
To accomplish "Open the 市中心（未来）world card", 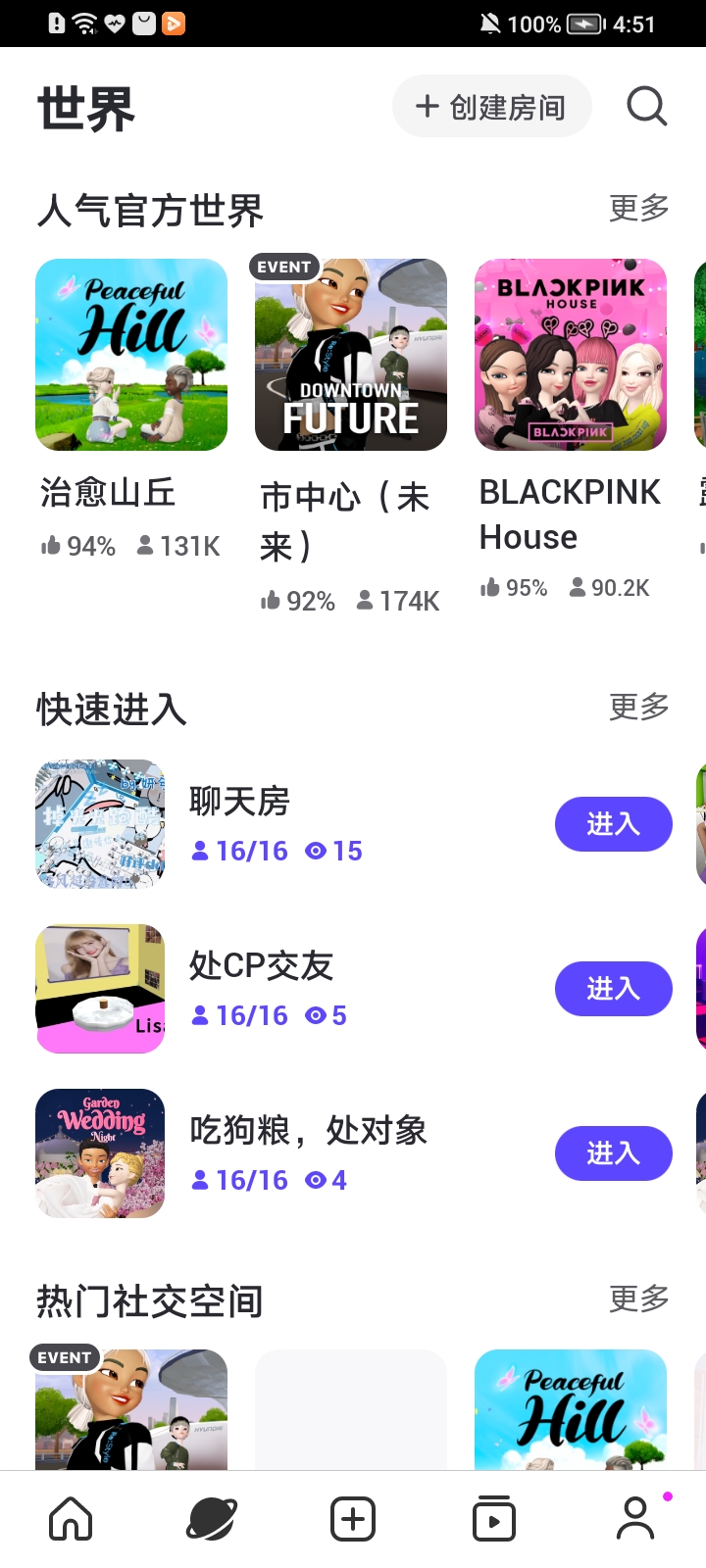I will 351,355.
